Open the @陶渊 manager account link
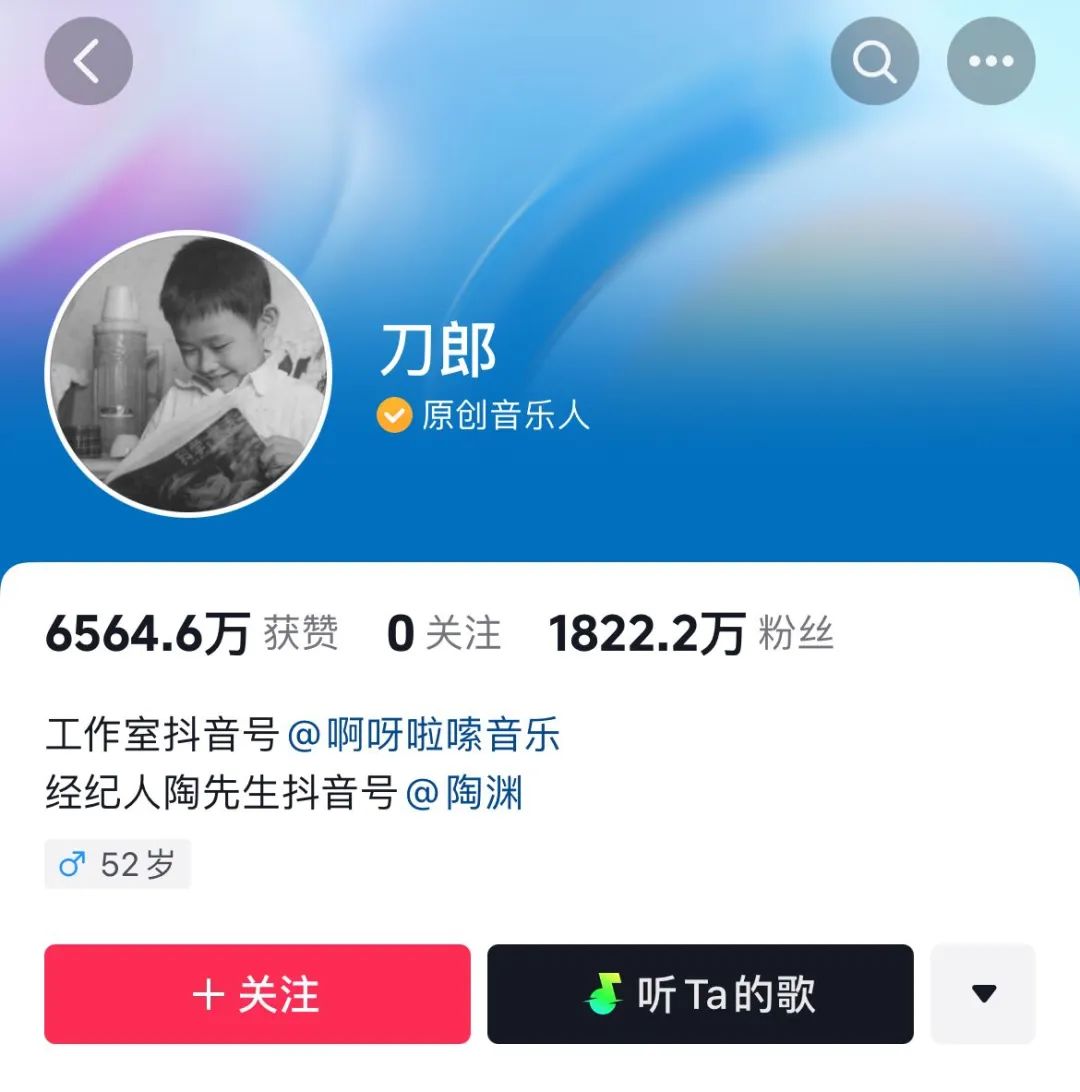This screenshot has width=1080, height=1092. coord(464,795)
